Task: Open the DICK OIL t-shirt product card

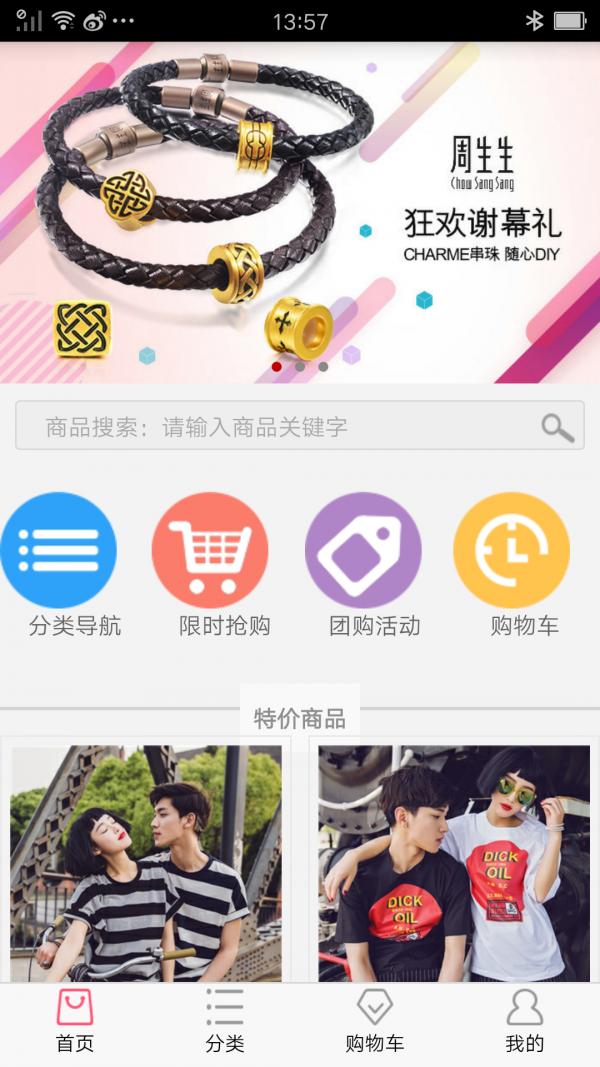Action: coord(454,862)
